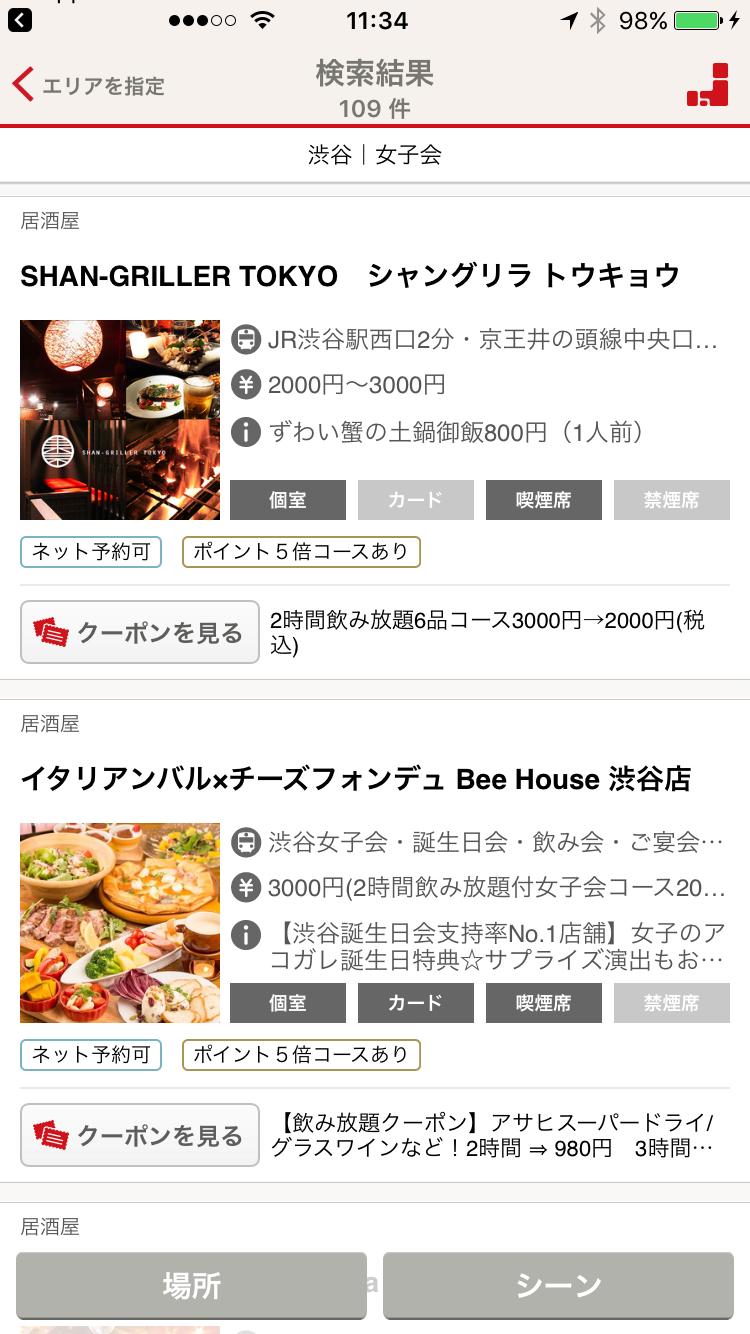The image size is (750, 1334).
Task: View coupon for Bee House 渋谷店
Action: click(x=140, y=1135)
